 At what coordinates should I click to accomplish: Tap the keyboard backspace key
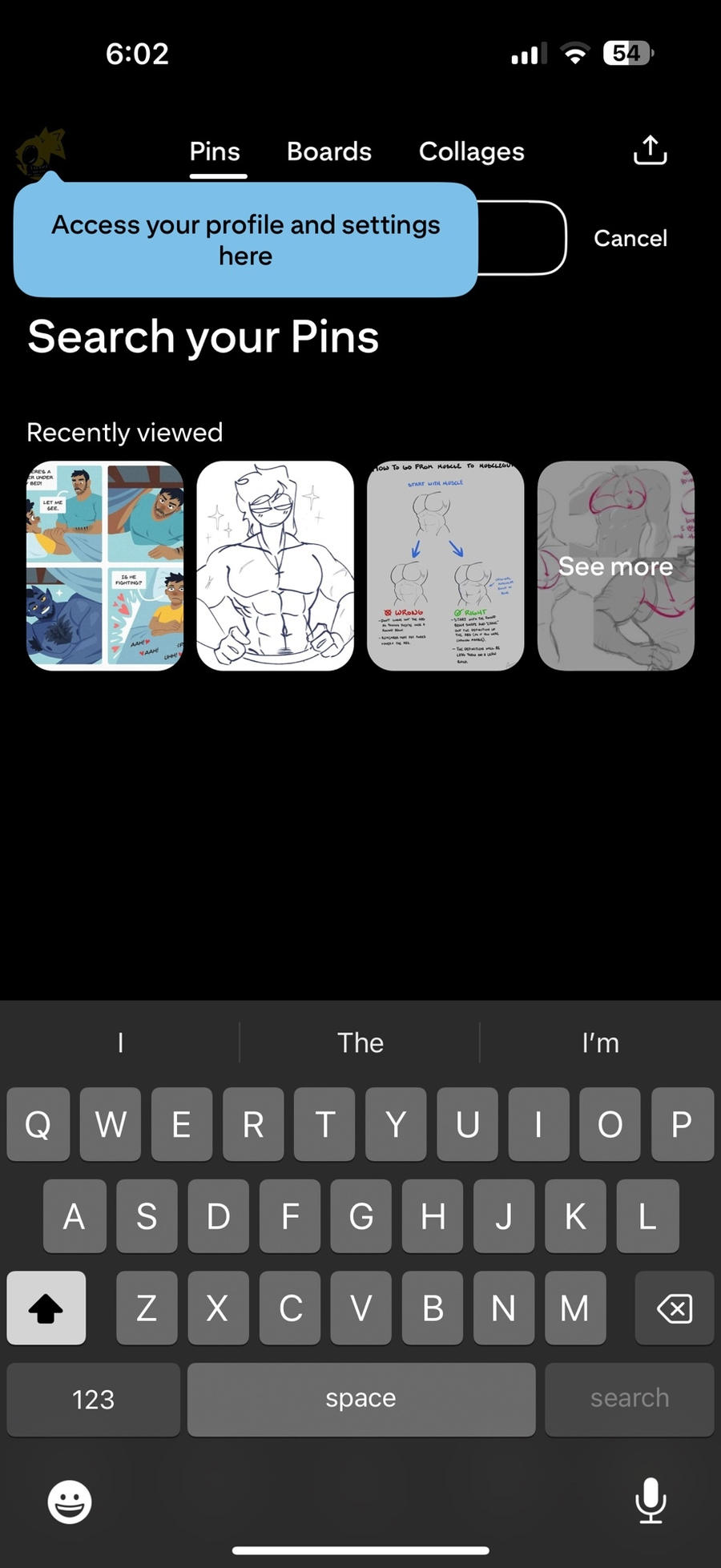675,1308
